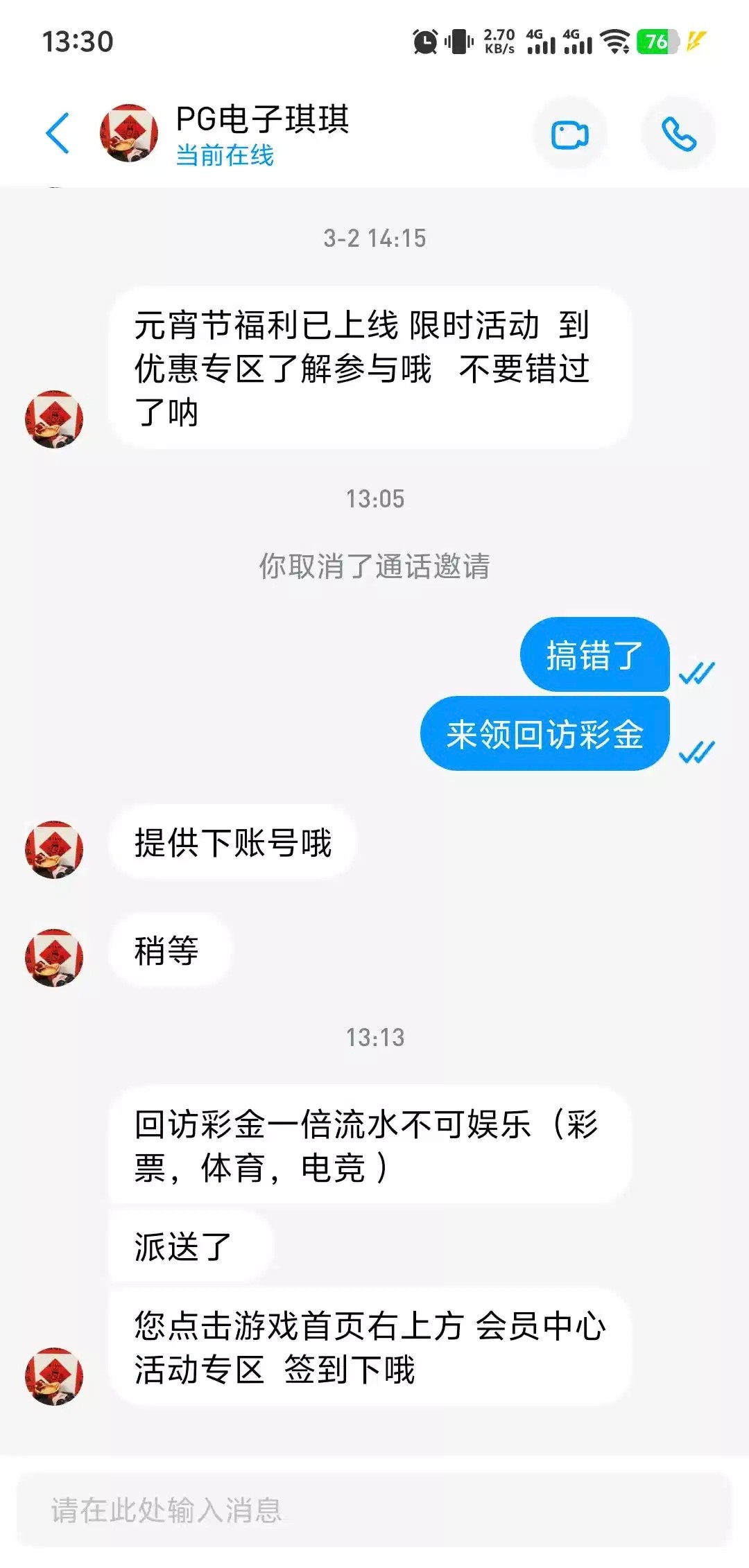
Task: Go back from the chat
Action: click(x=58, y=133)
